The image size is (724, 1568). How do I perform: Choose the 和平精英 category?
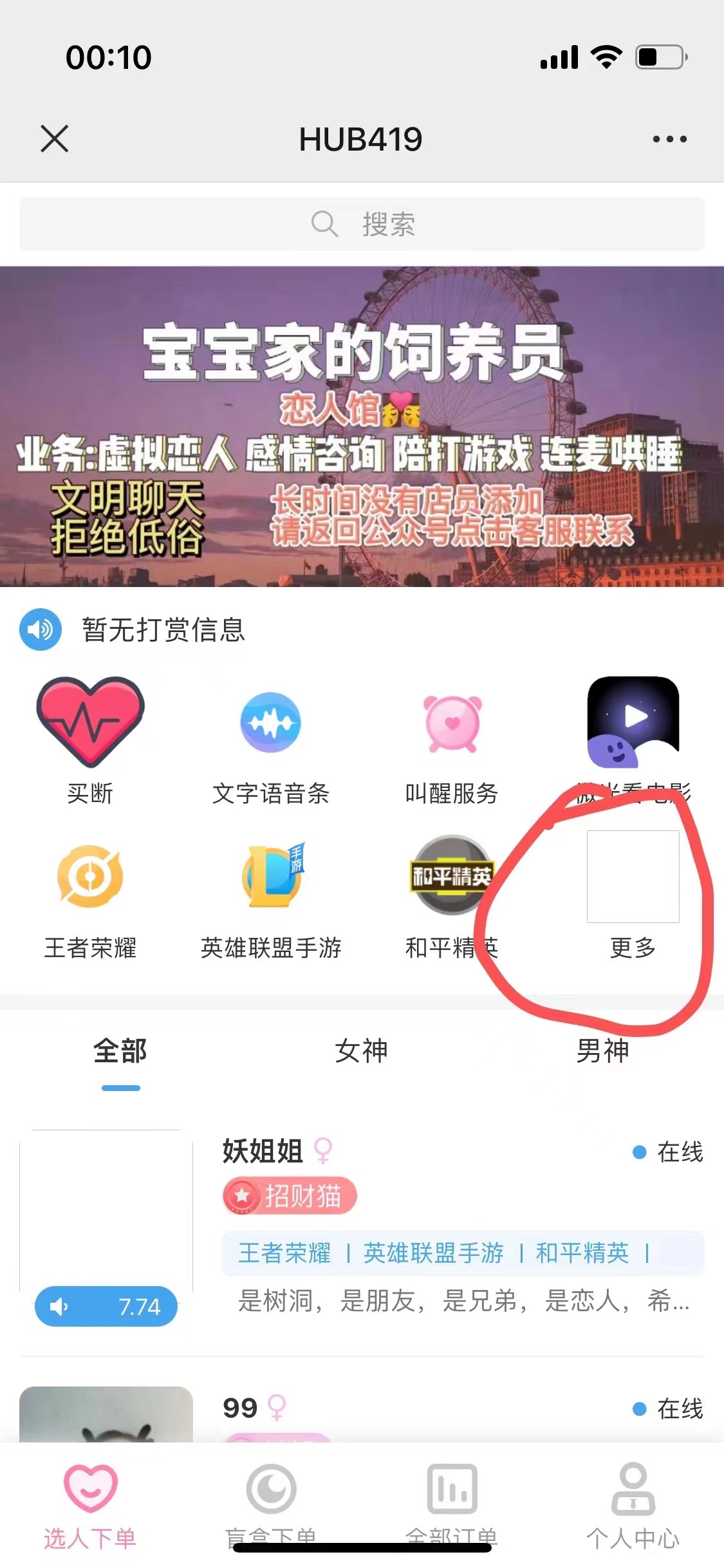(x=450, y=893)
